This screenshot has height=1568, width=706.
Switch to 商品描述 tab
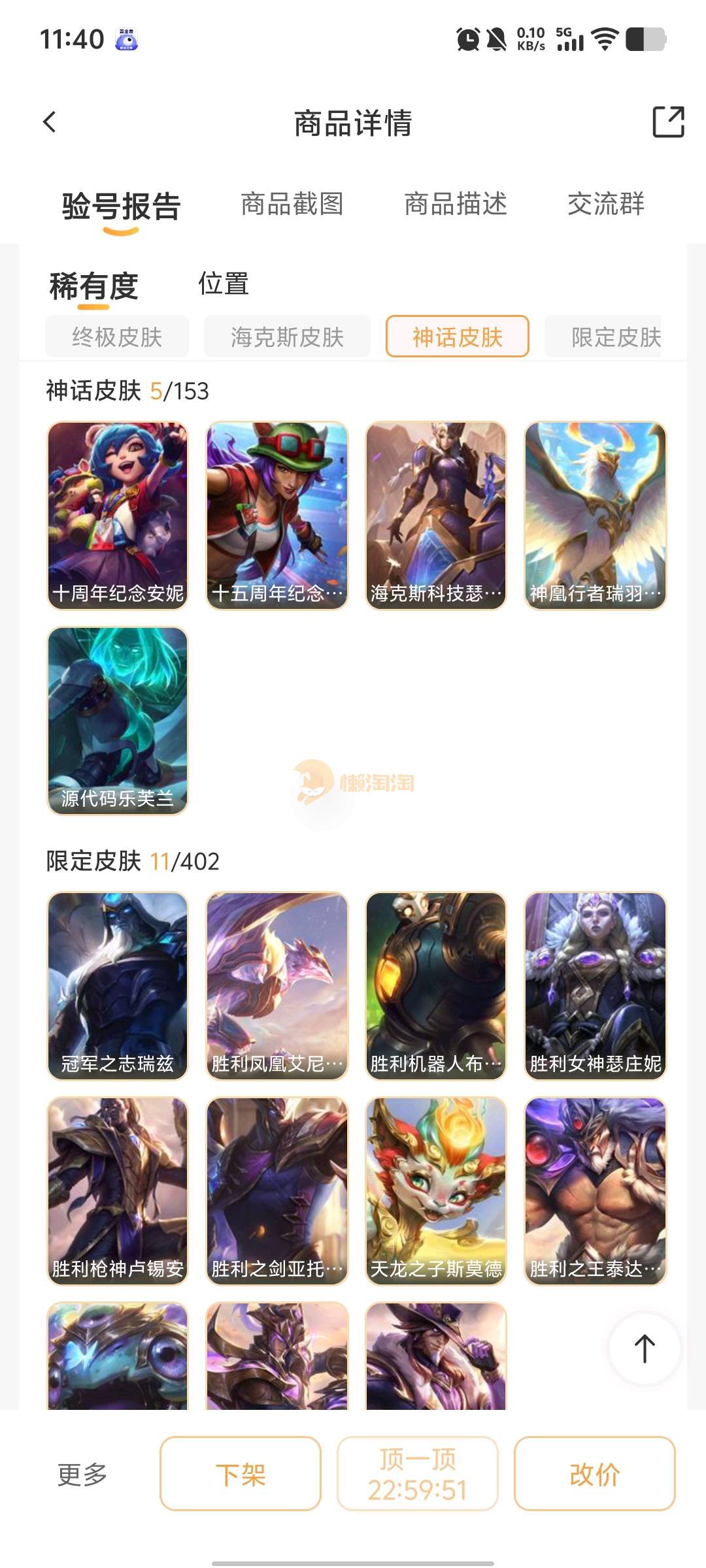click(456, 204)
